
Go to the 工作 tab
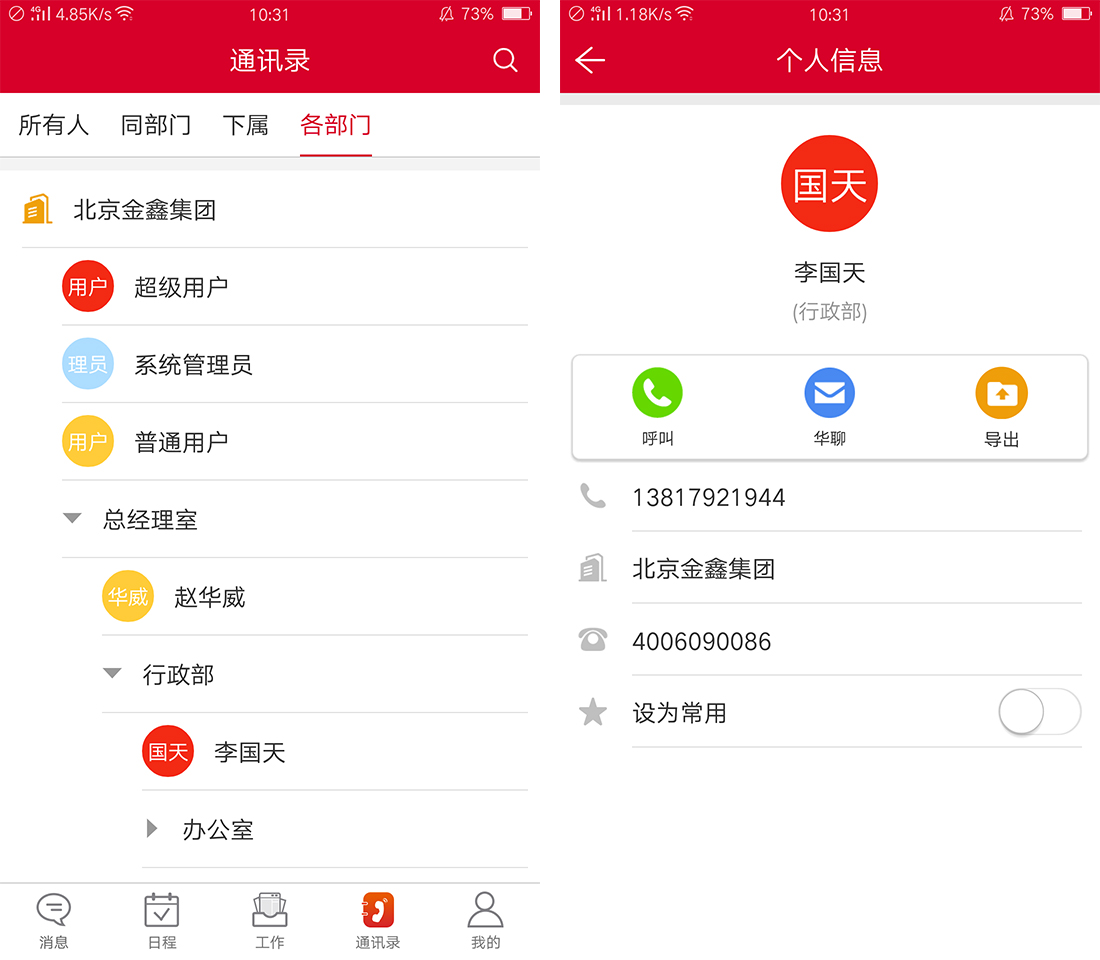click(x=270, y=920)
